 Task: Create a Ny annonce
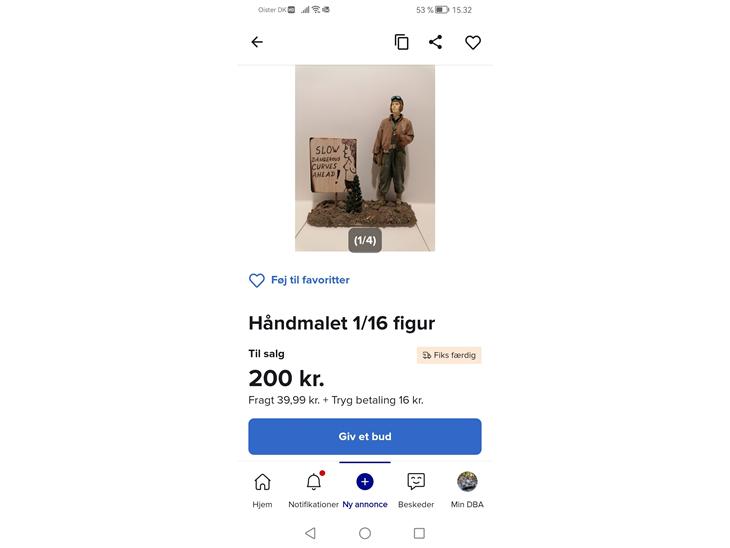(x=365, y=488)
